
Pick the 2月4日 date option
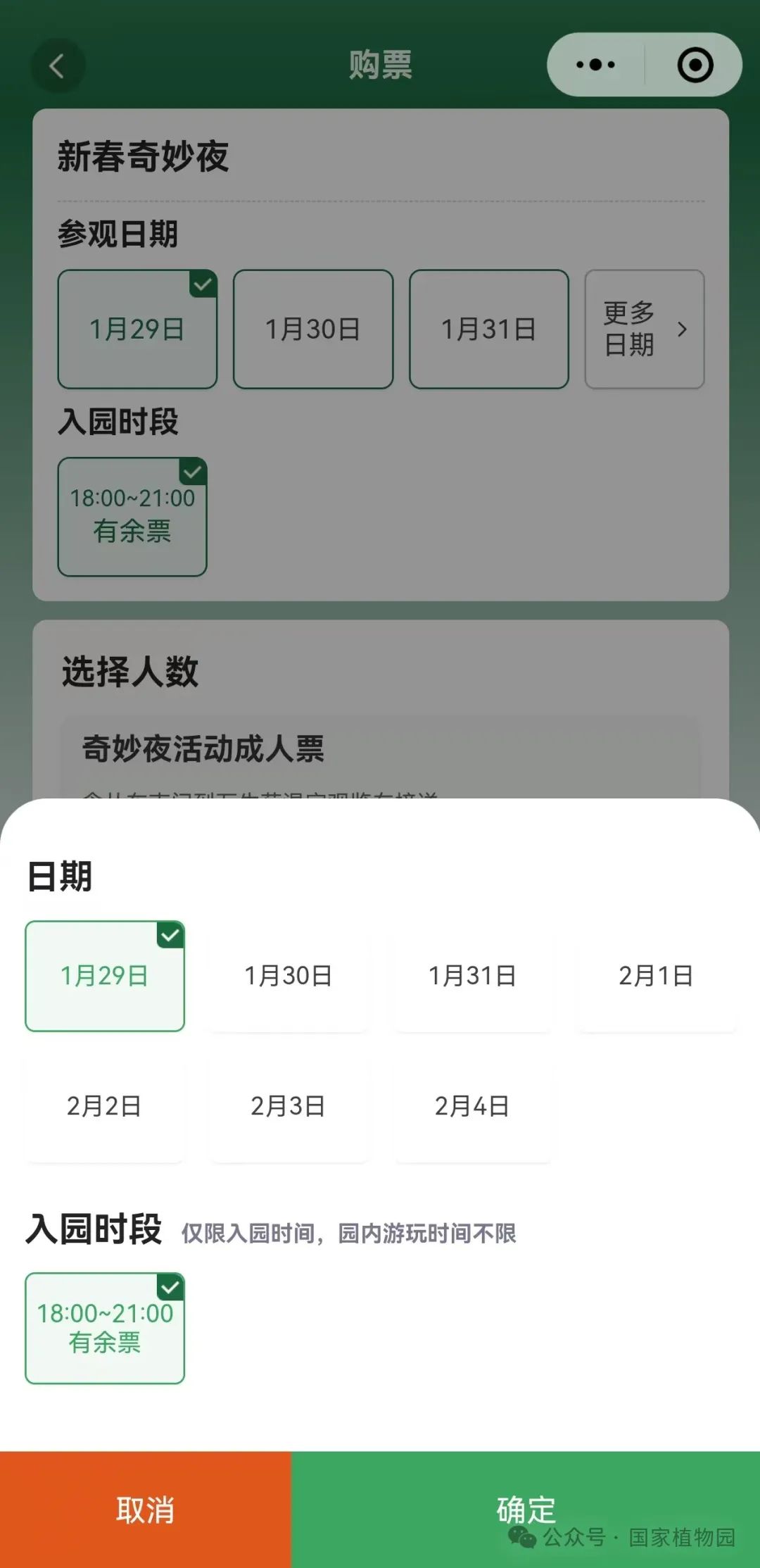coord(472,1106)
